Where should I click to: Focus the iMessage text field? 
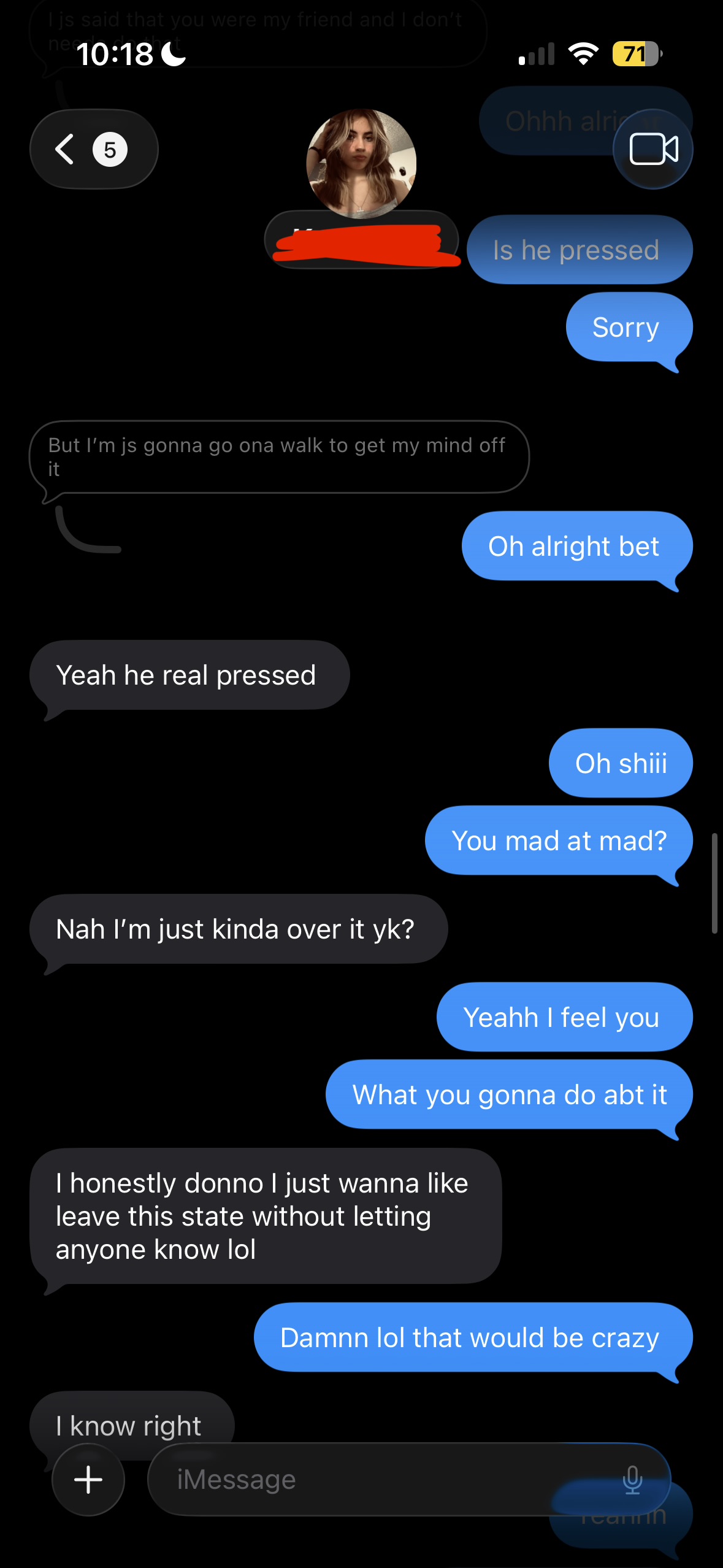380,1479
